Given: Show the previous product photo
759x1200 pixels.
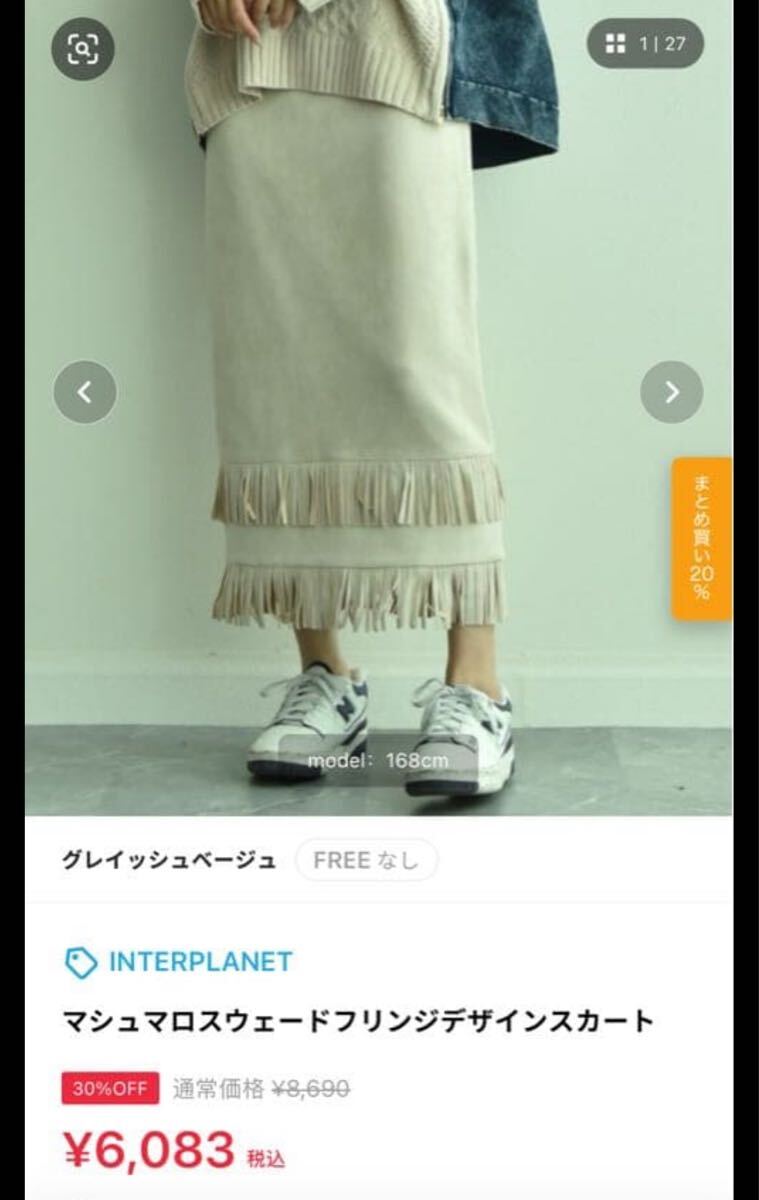Looking at the screenshot, I should [85, 392].
